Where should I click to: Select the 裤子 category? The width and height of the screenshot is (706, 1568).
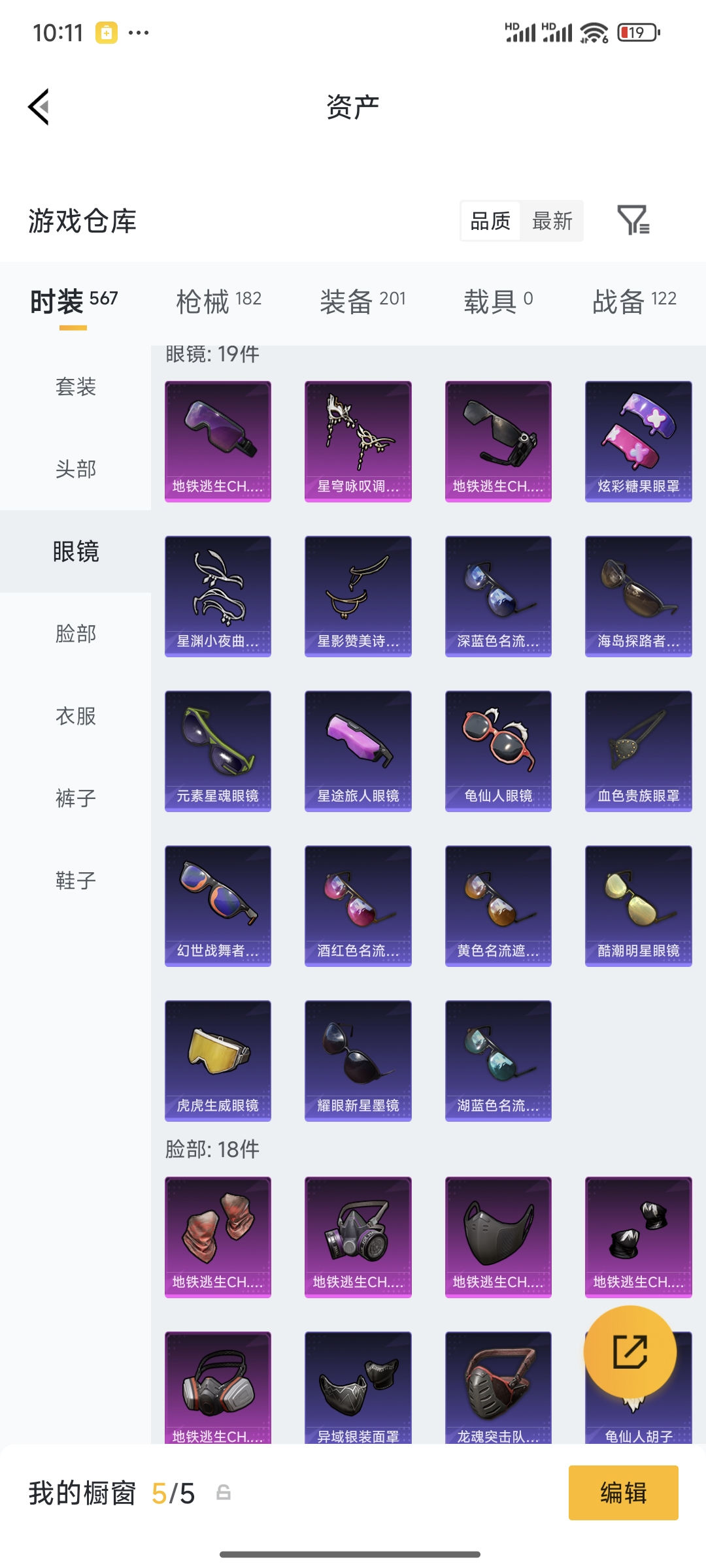(x=76, y=798)
